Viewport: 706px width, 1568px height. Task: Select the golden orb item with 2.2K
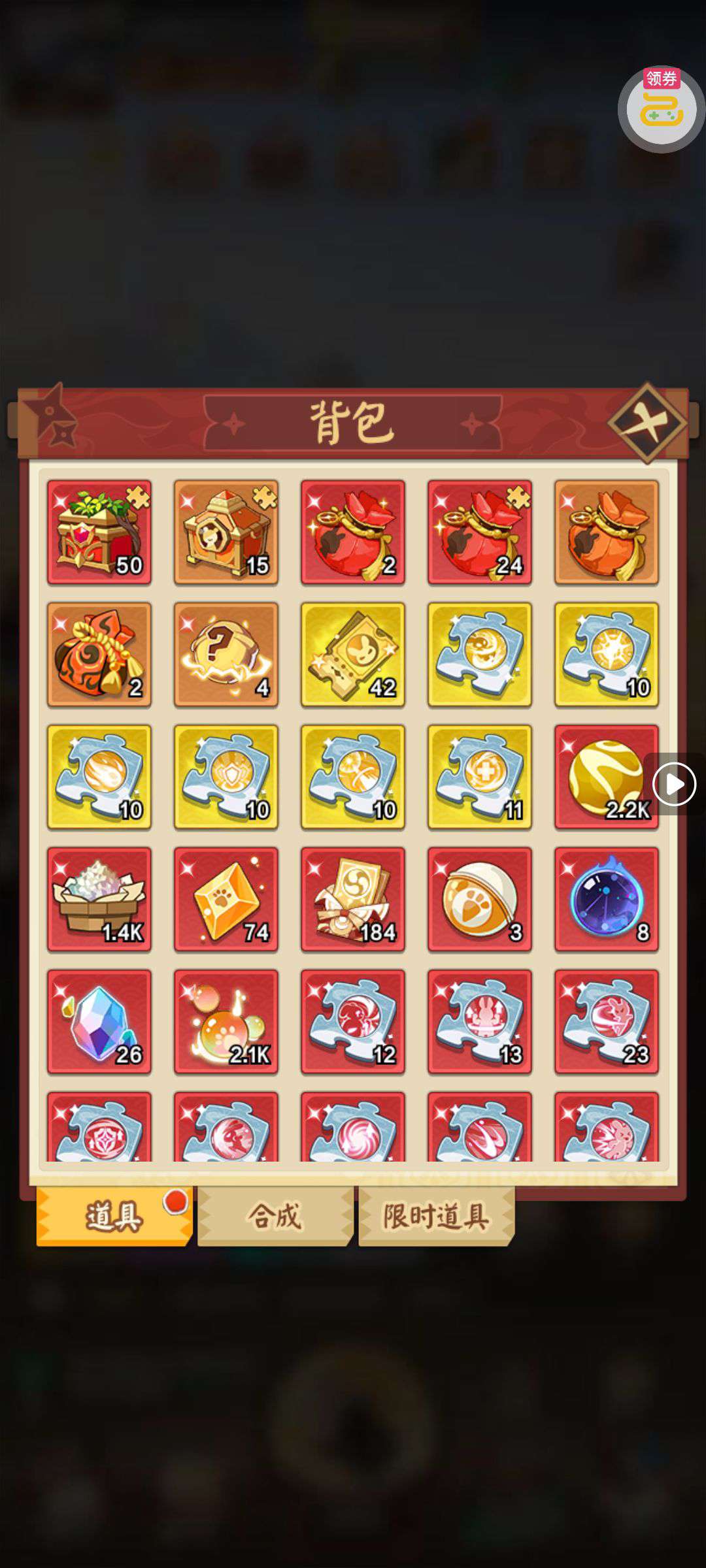point(605,777)
